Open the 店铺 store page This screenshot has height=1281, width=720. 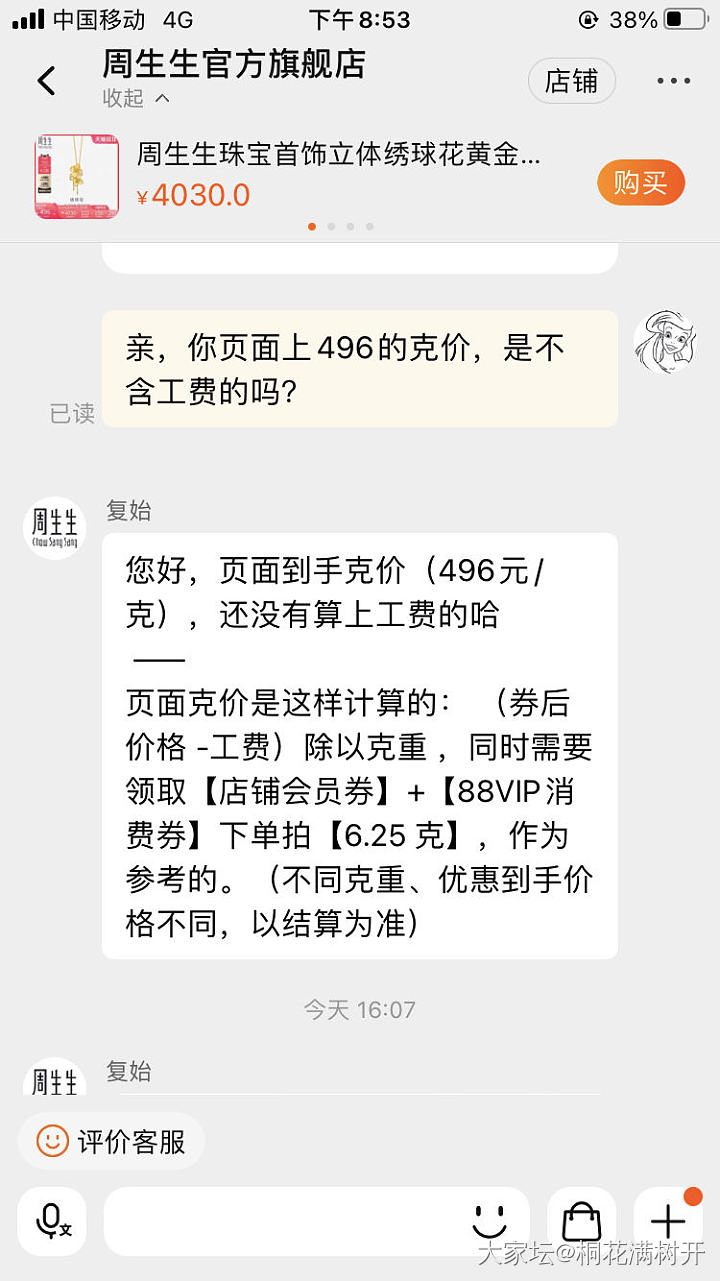pos(571,81)
